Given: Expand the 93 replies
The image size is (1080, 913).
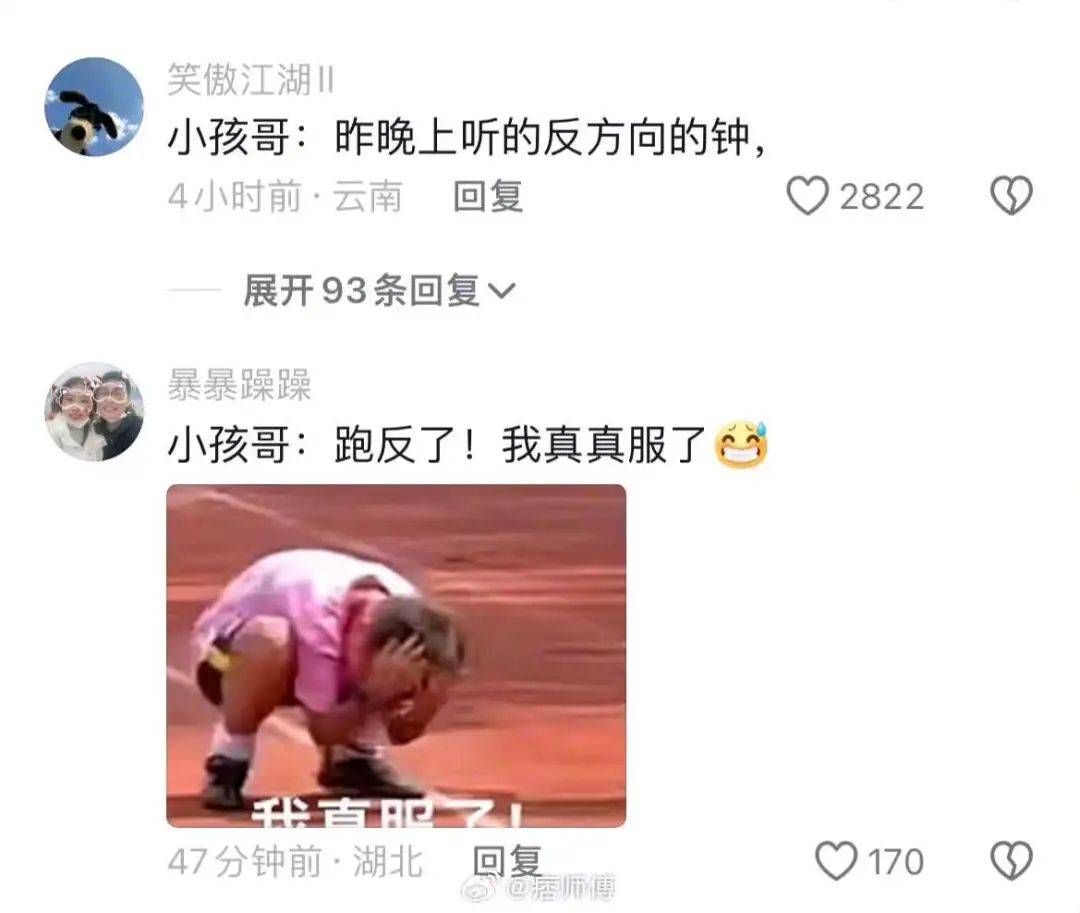Looking at the screenshot, I should [379, 291].
